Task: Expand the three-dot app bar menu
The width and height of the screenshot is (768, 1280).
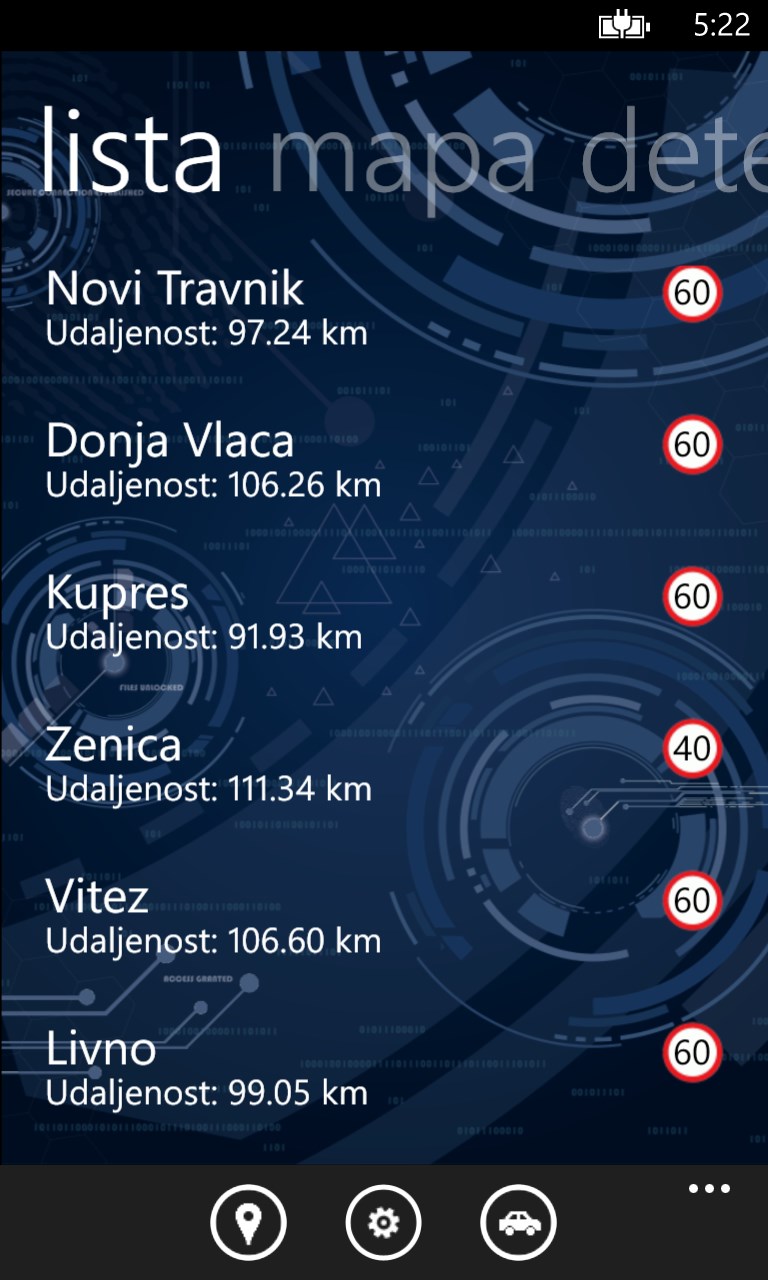Action: click(x=709, y=1189)
